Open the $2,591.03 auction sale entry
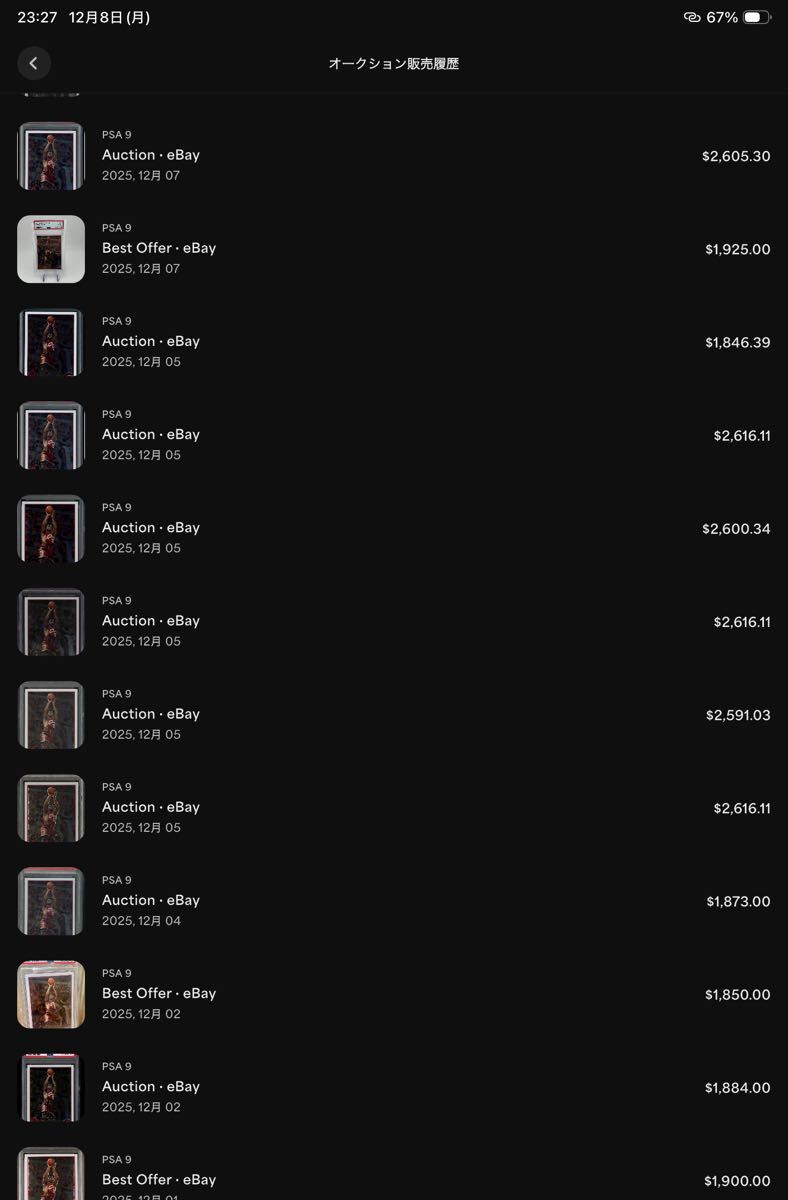Image resolution: width=788 pixels, height=1200 pixels. pos(394,715)
